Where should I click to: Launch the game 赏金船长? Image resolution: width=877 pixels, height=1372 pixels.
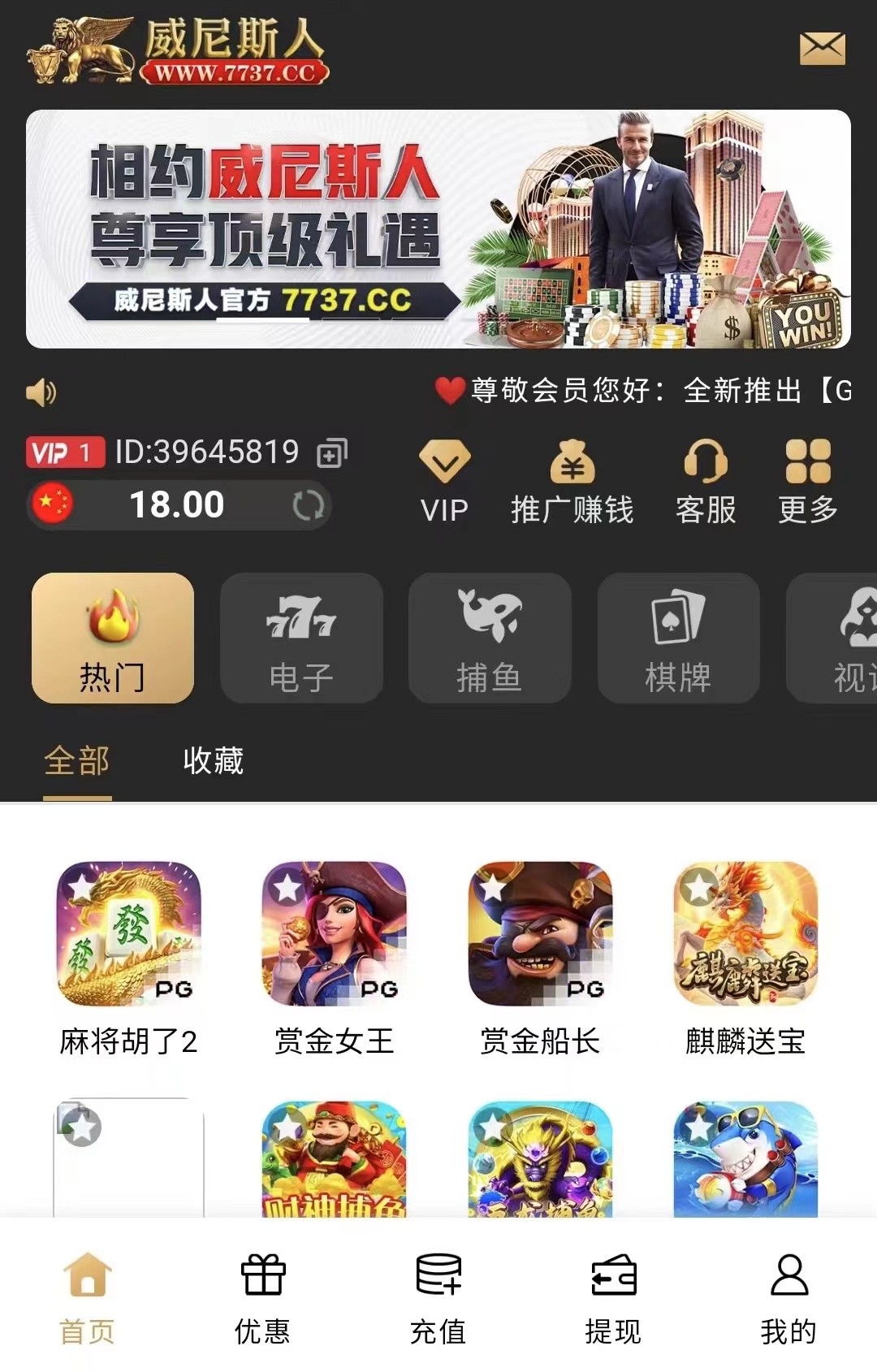(540, 934)
